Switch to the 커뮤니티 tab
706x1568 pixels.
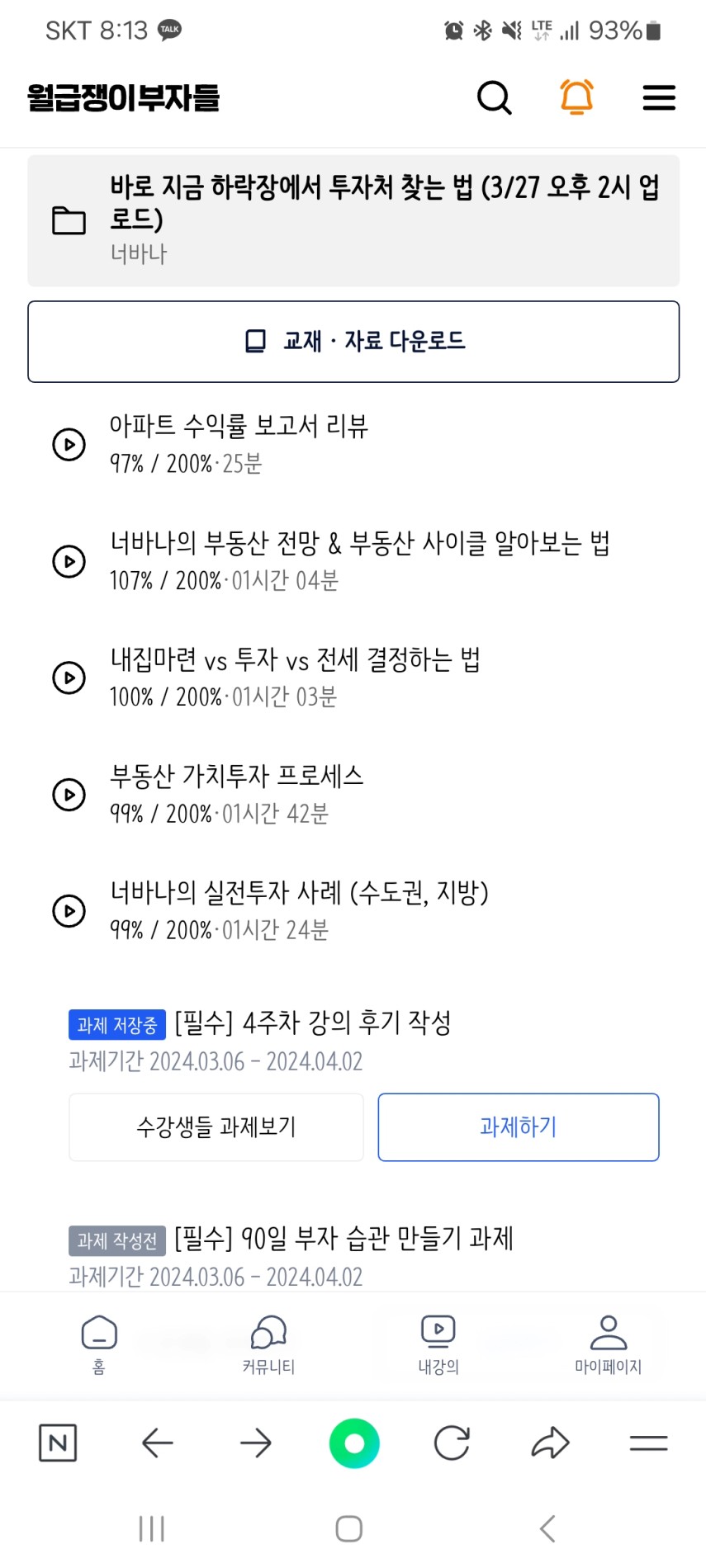pyautogui.click(x=268, y=1344)
